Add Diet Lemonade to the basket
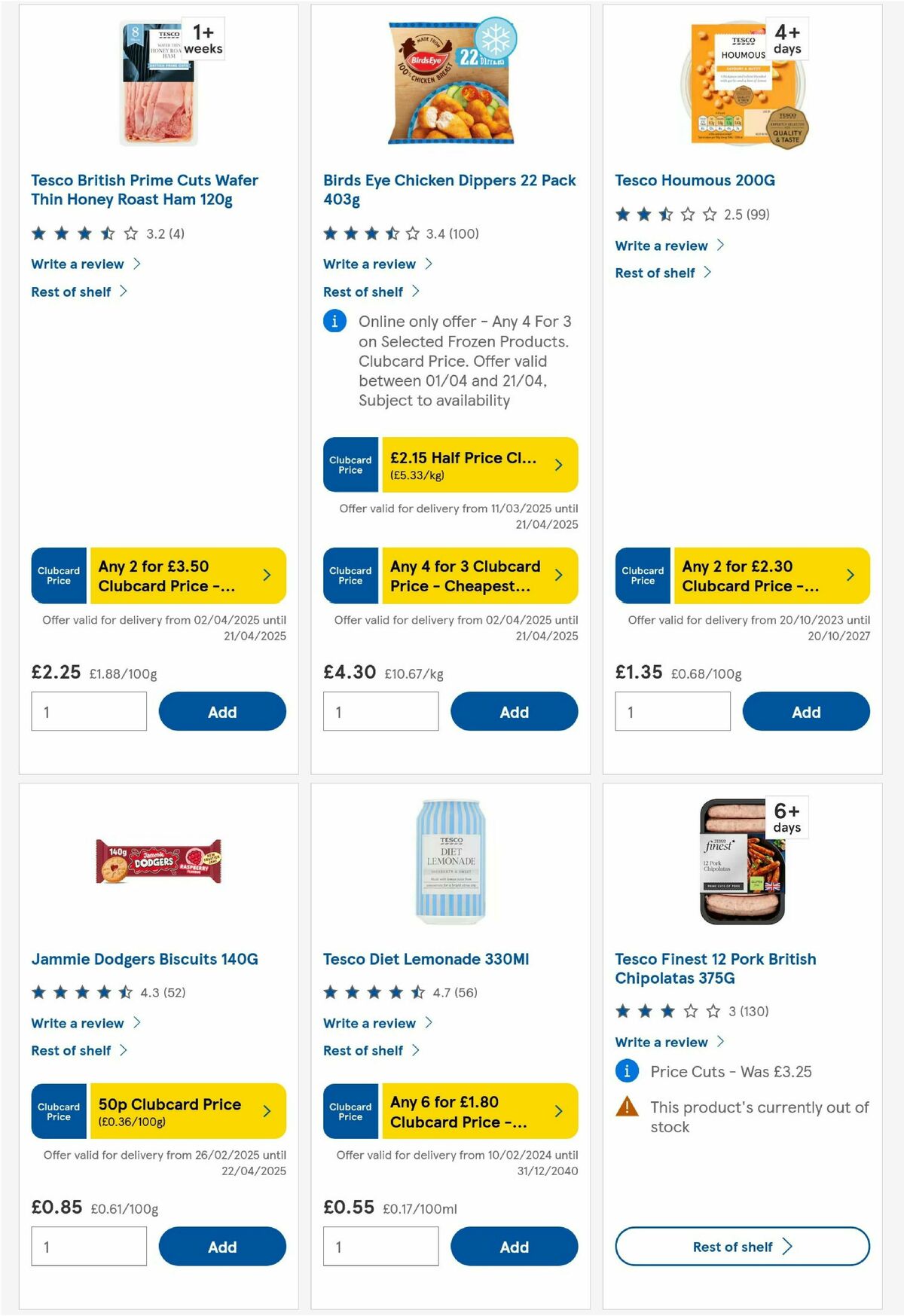904x1316 pixels. click(514, 1246)
